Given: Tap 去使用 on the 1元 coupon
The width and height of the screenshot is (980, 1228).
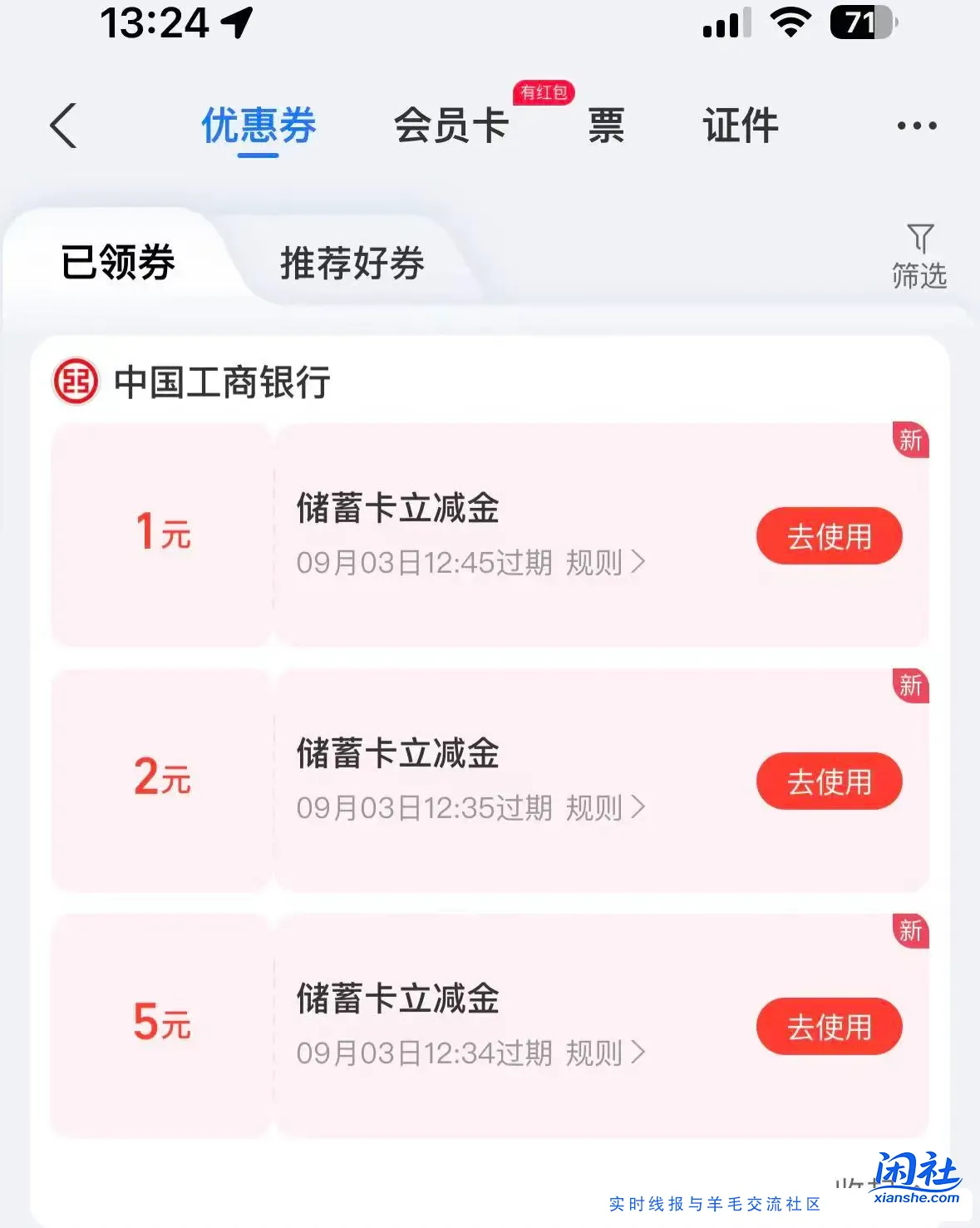Looking at the screenshot, I should click(829, 536).
